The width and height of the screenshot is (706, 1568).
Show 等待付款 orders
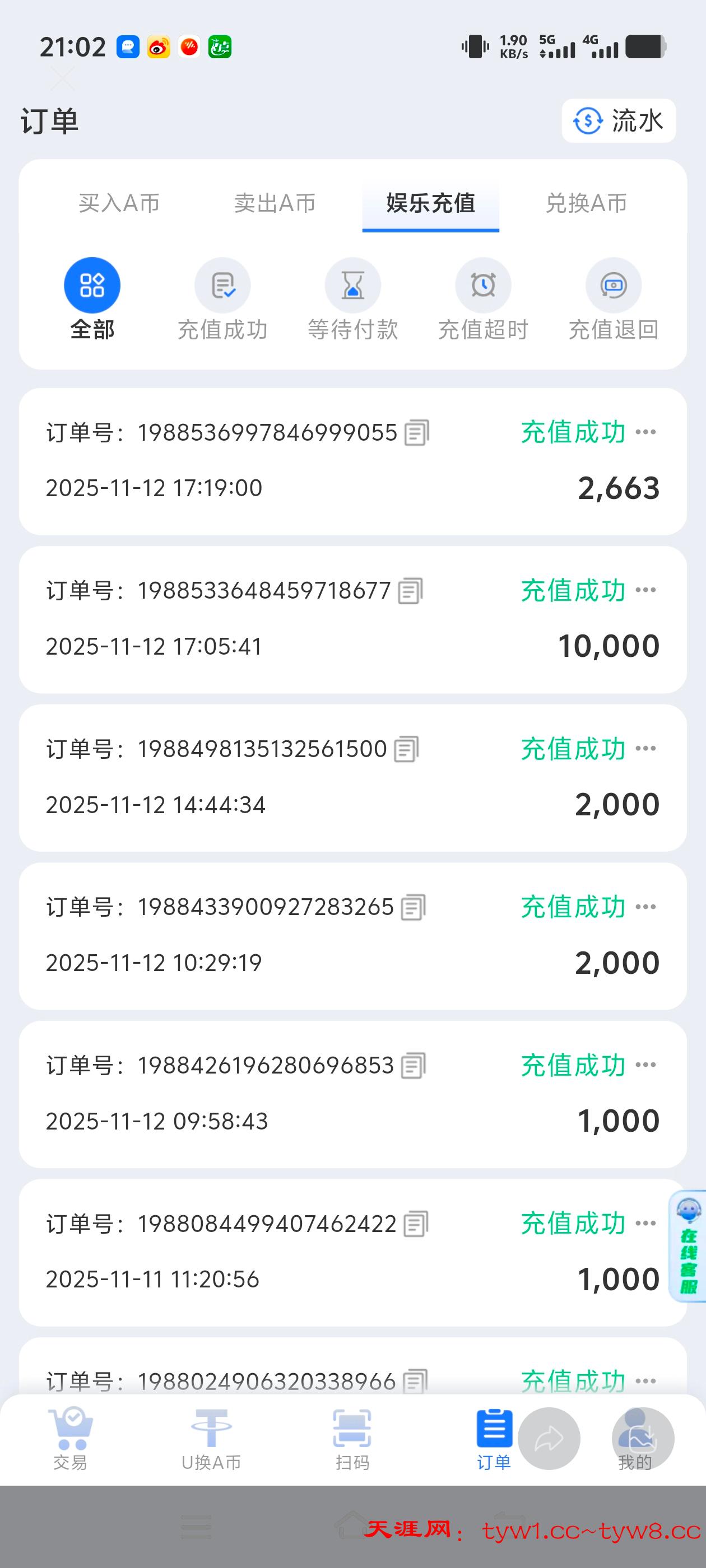tap(352, 299)
